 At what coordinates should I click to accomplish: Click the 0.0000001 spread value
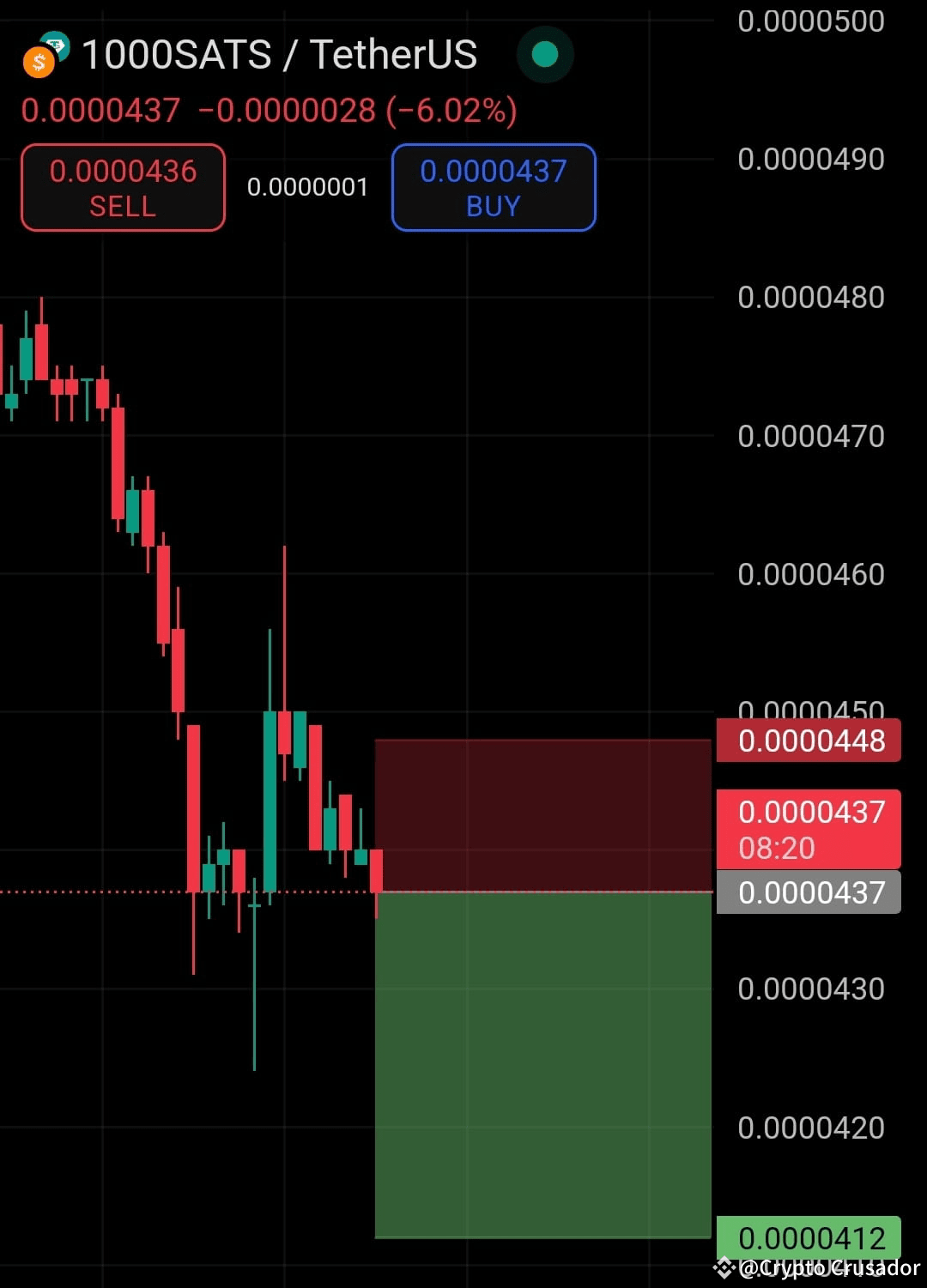[x=307, y=187]
